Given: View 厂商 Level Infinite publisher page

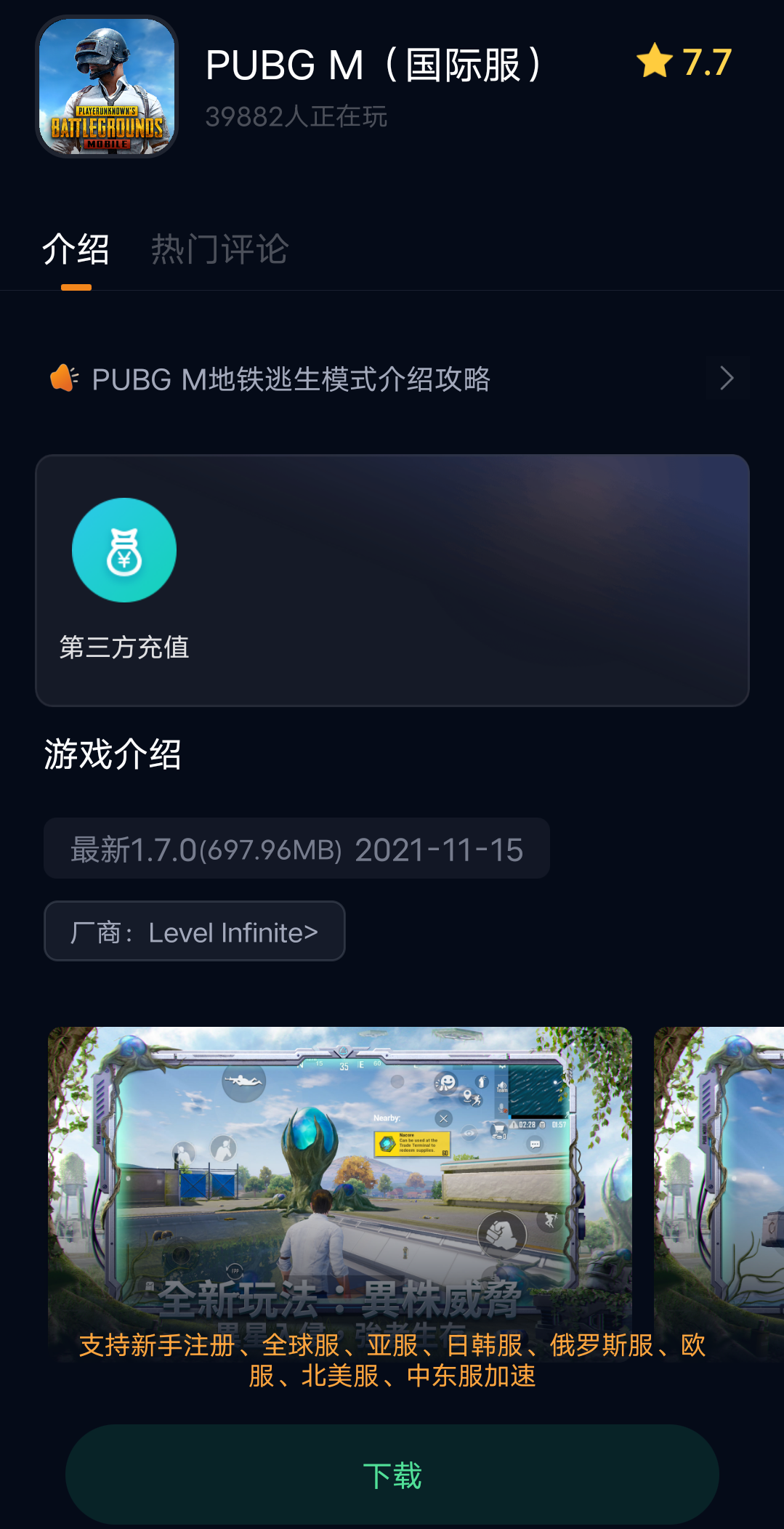Looking at the screenshot, I should click(195, 932).
